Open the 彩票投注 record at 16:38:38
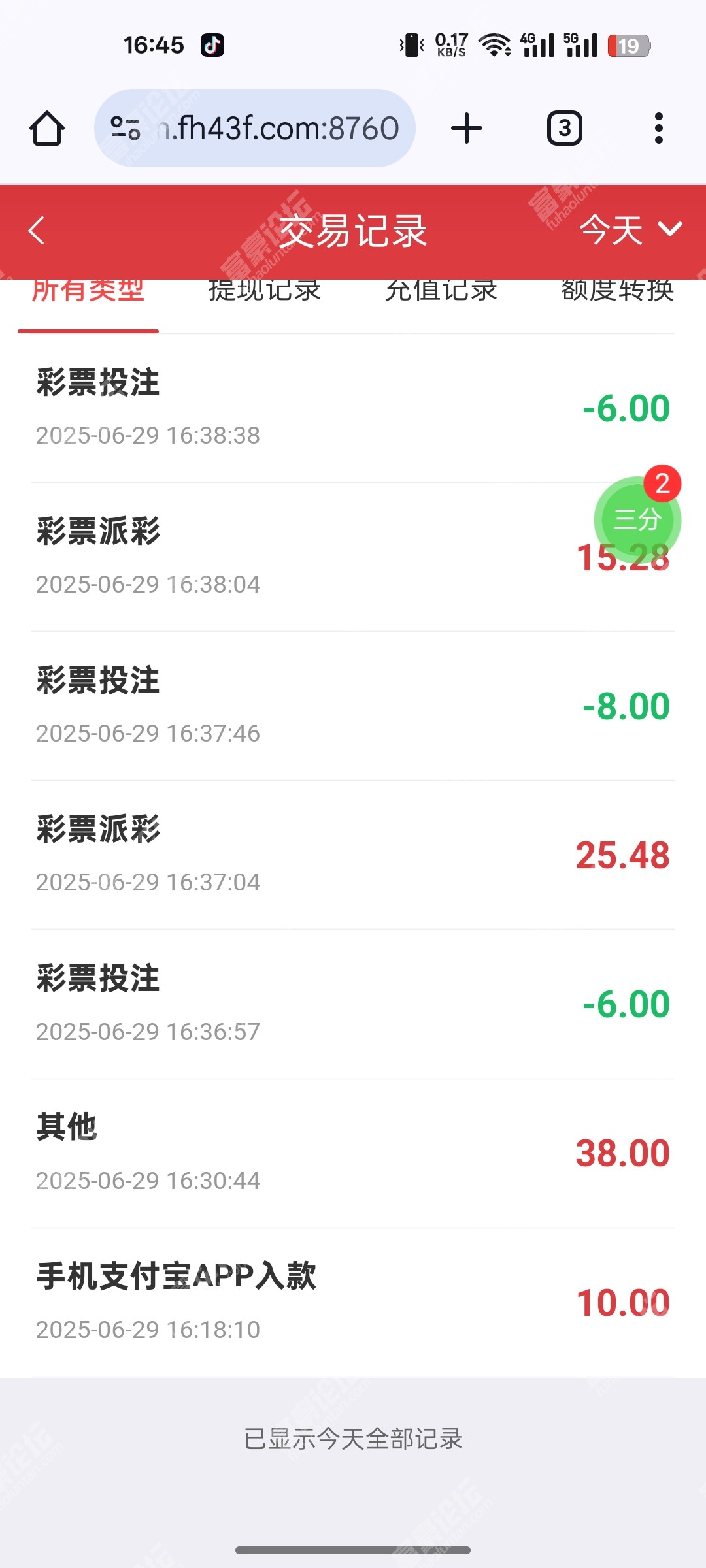Viewport: 706px width, 1568px height. point(353,408)
